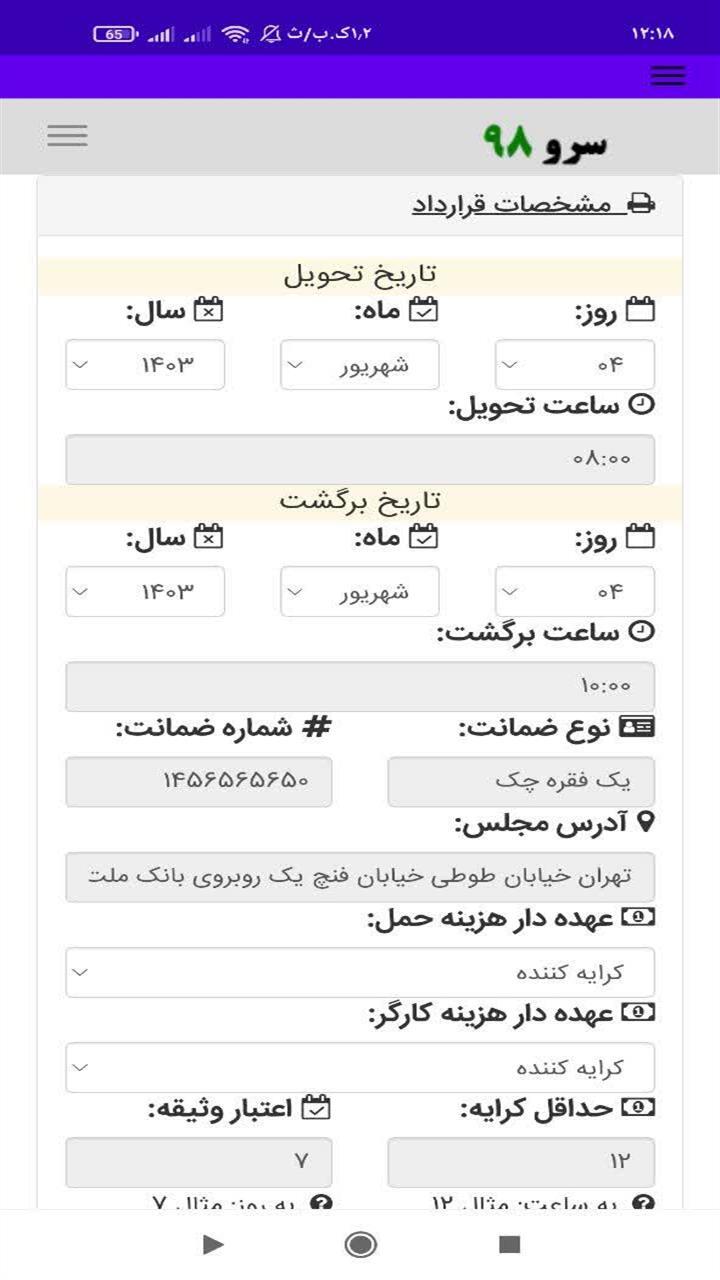Open the gray header menu button
The height and width of the screenshot is (1280, 720).
point(67,136)
